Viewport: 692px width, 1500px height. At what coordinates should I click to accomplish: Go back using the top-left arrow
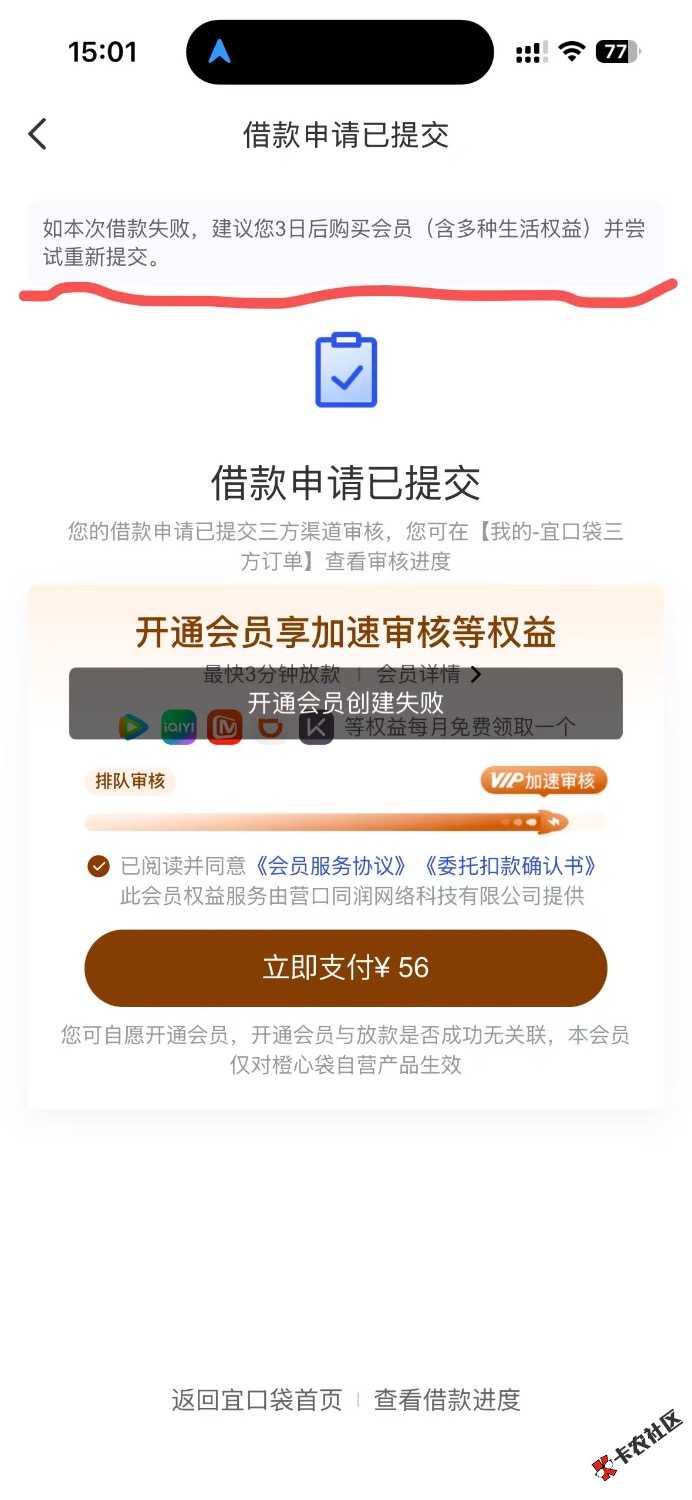(x=38, y=134)
